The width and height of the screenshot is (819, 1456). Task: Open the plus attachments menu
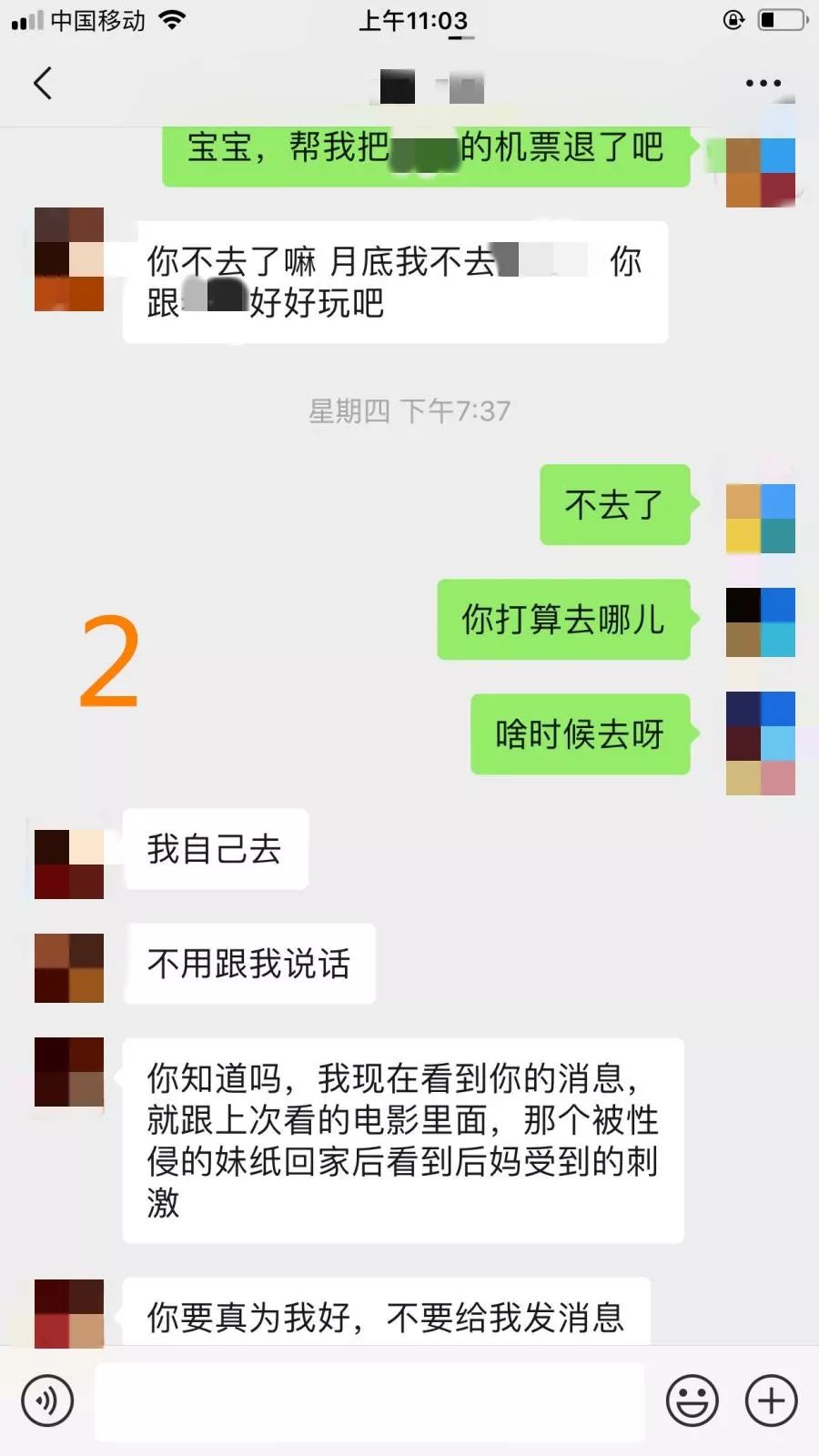pos(772,1400)
